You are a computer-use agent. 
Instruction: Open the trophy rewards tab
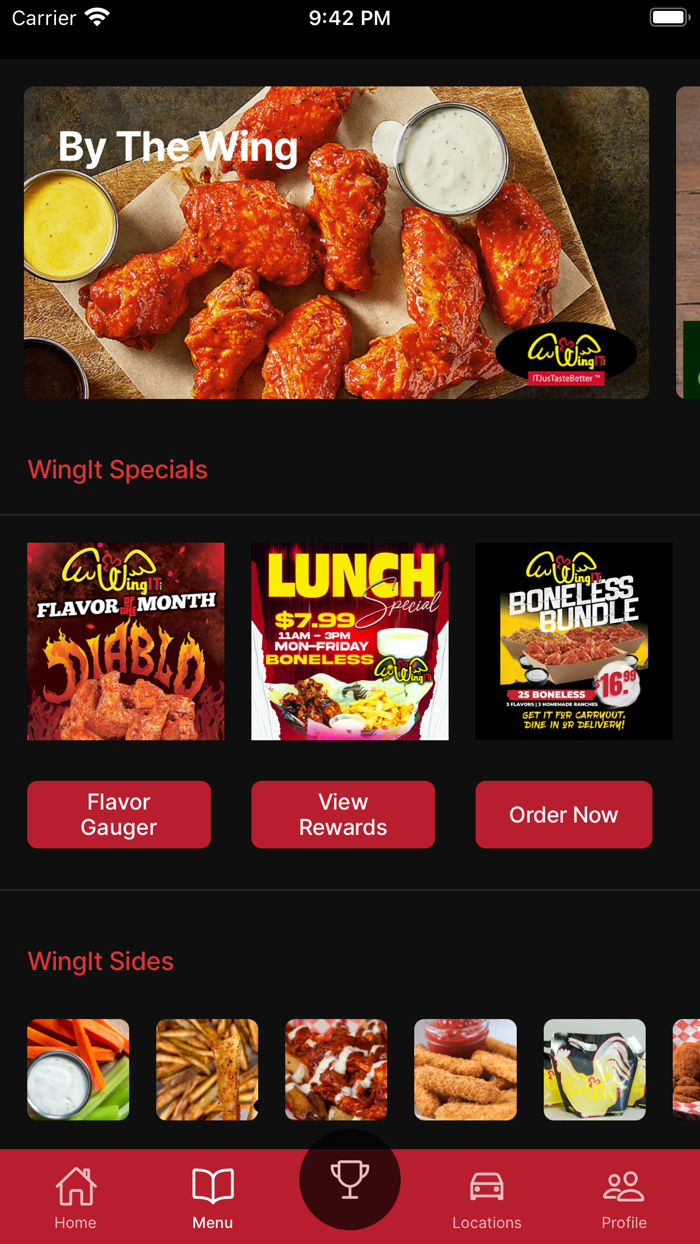(350, 1180)
